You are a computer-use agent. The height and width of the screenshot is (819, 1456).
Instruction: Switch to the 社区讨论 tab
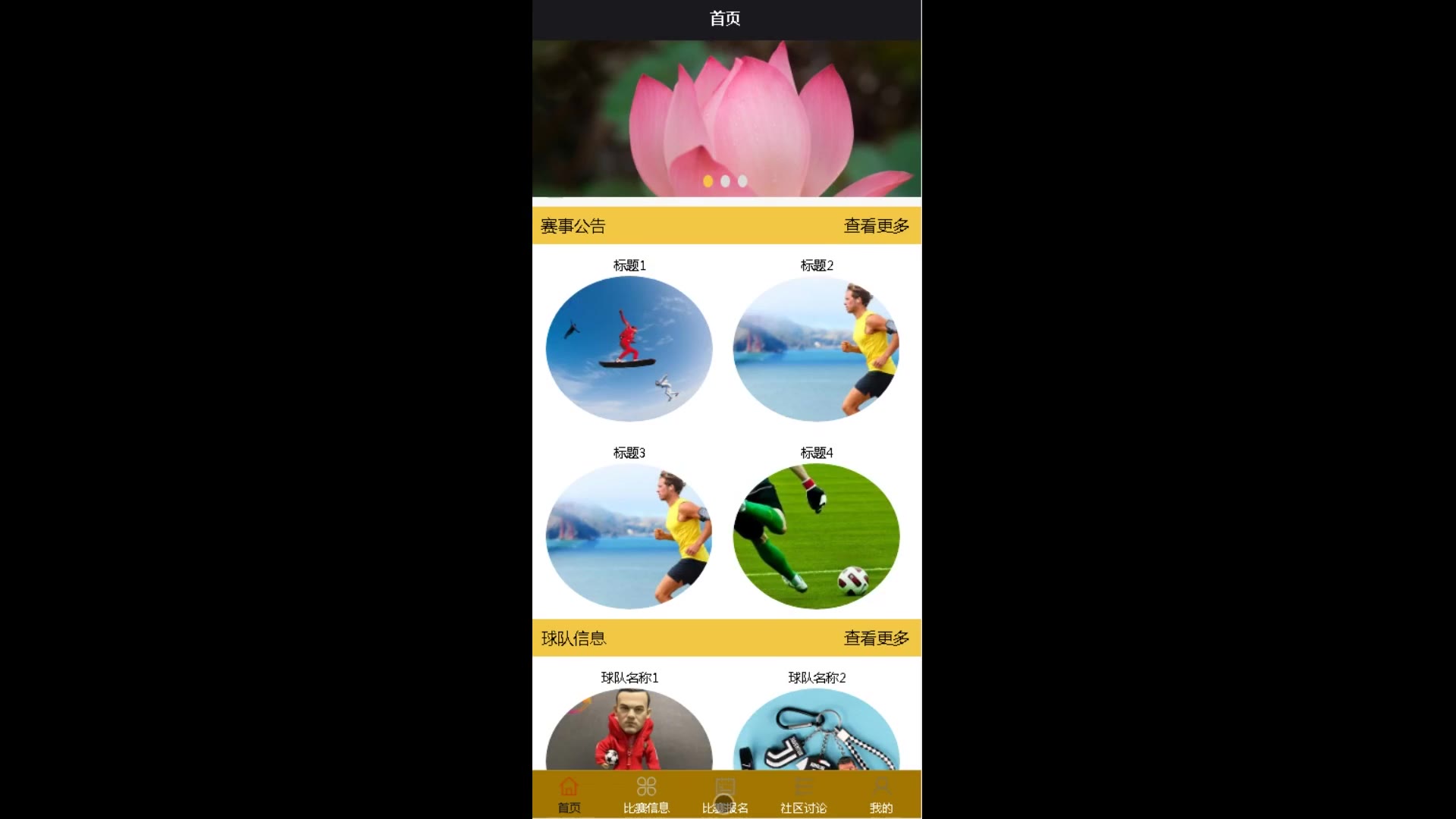click(x=803, y=795)
